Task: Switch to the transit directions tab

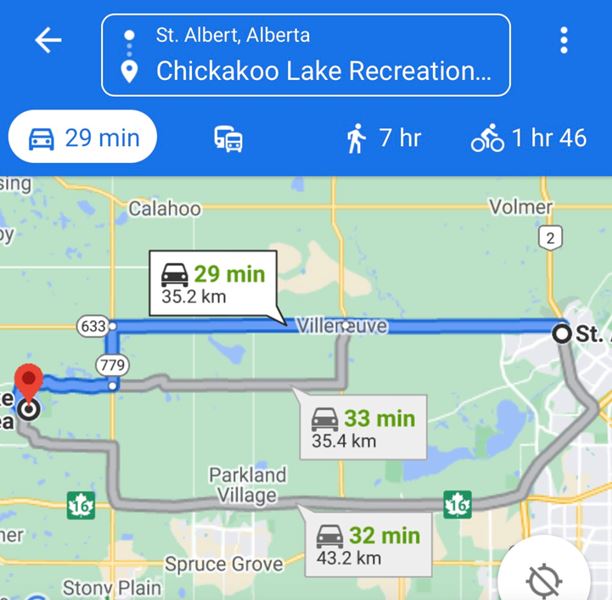Action: click(228, 138)
